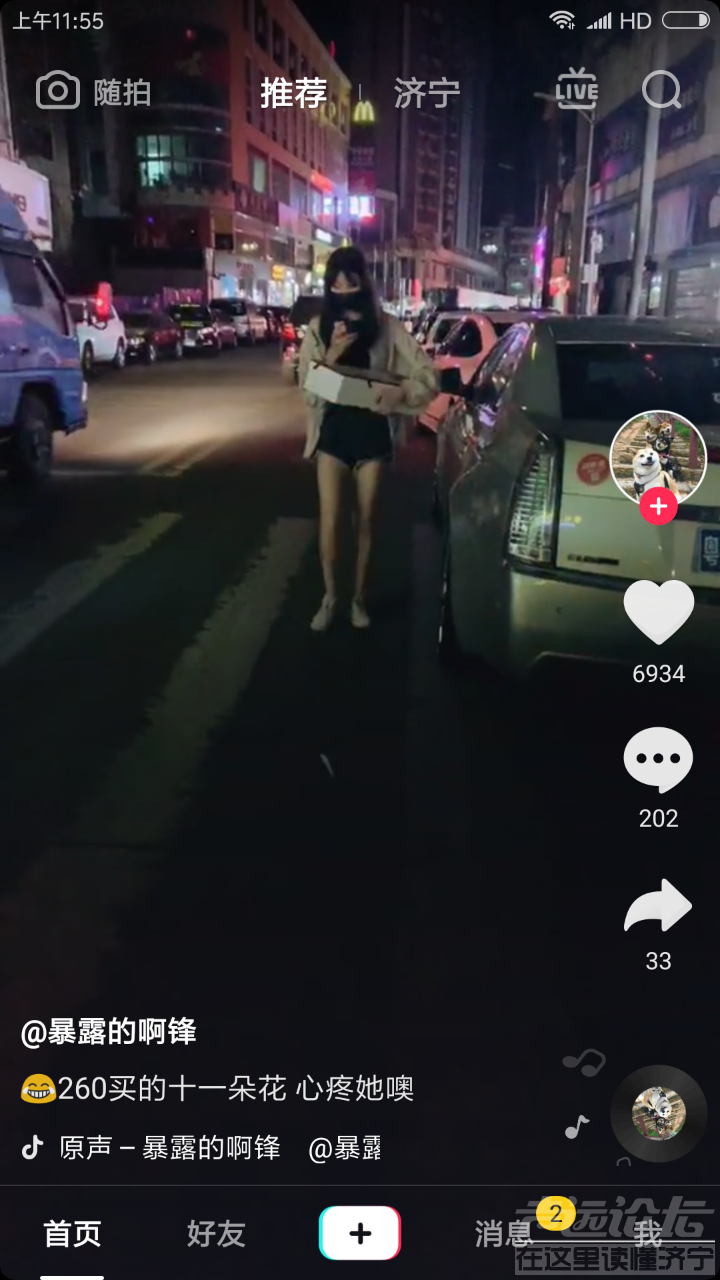Open the @暴露的啊锋 profile name
Image resolution: width=720 pixels, height=1280 pixels.
tap(109, 1032)
